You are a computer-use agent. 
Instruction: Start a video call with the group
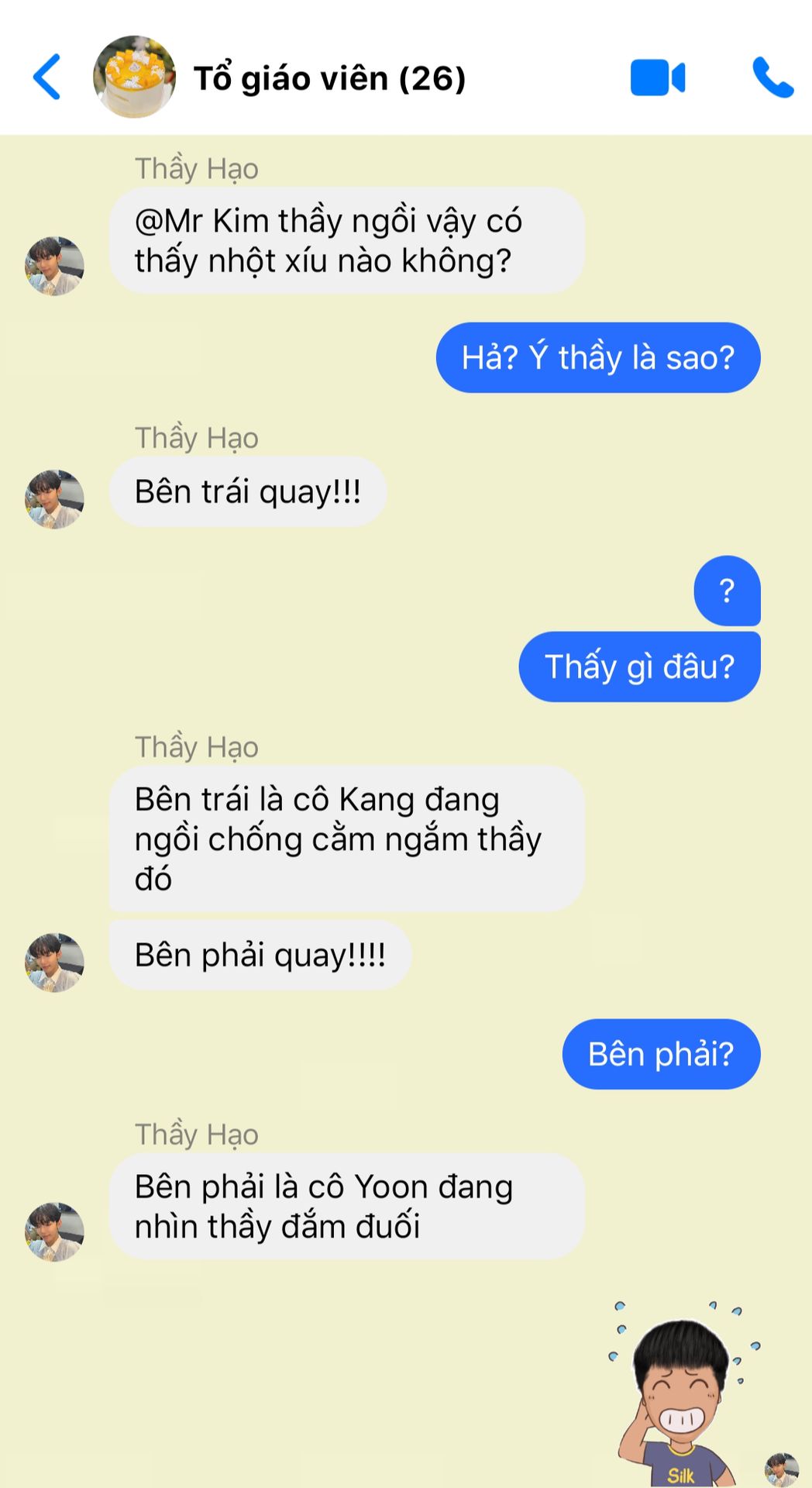tap(657, 77)
